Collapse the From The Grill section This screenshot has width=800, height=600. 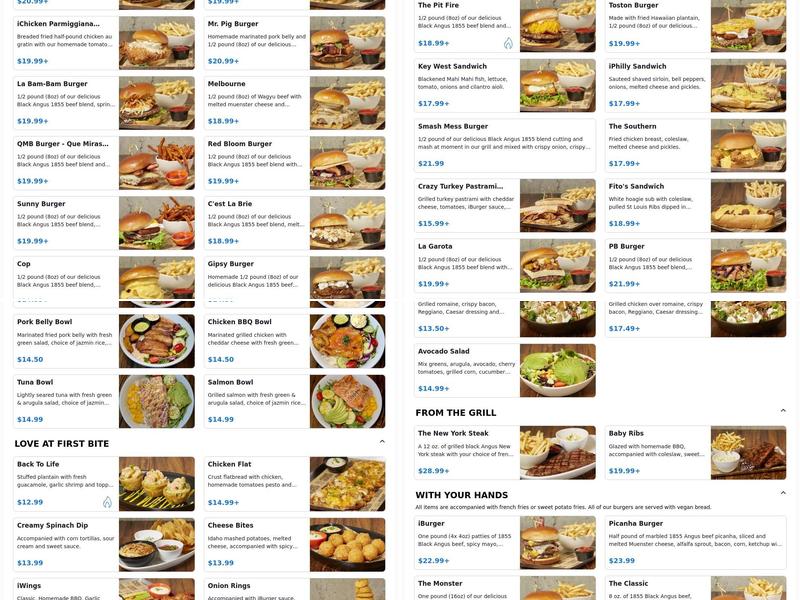pyautogui.click(x=783, y=411)
